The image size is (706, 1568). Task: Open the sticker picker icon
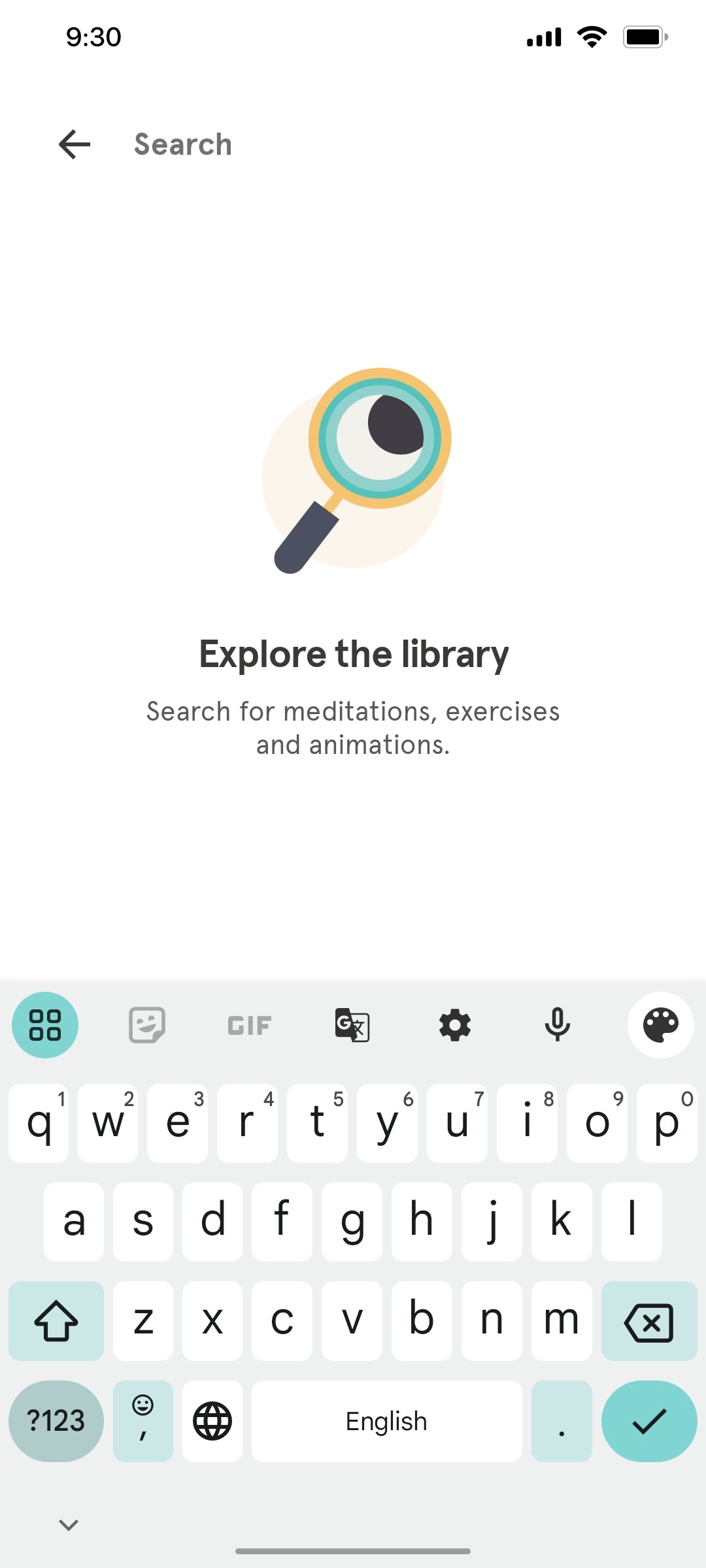pyautogui.click(x=146, y=1024)
